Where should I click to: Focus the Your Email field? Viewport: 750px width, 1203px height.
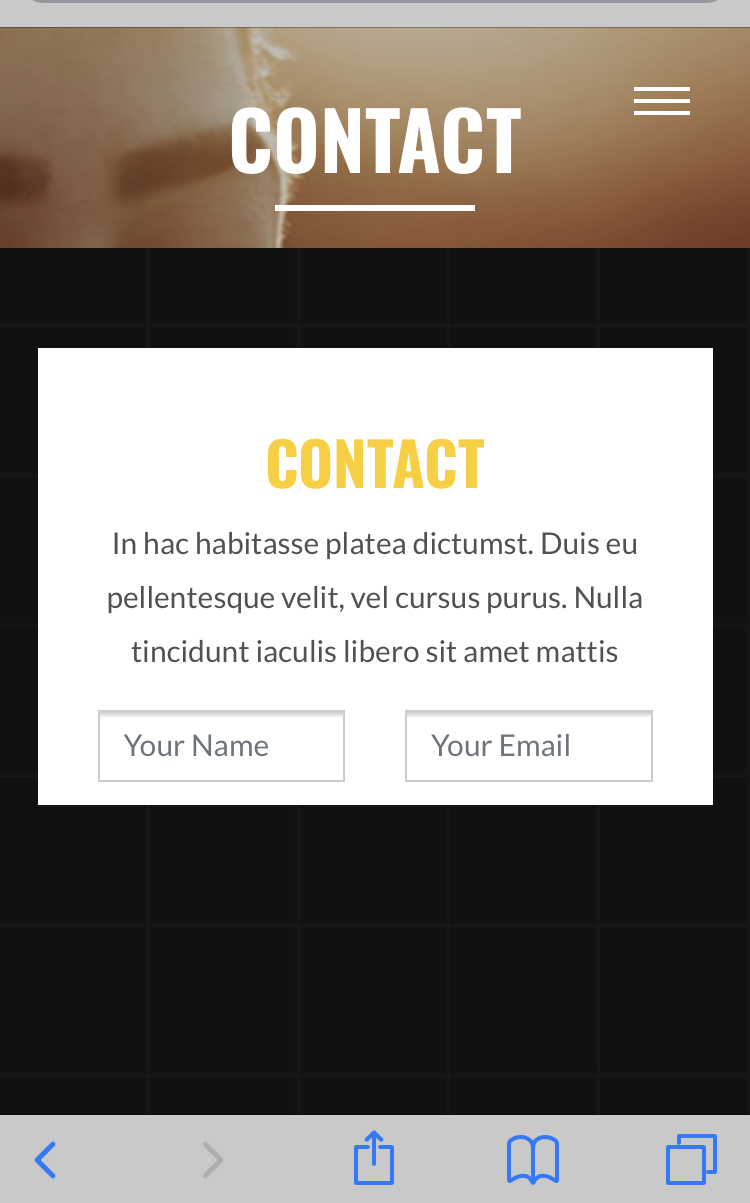tap(529, 746)
